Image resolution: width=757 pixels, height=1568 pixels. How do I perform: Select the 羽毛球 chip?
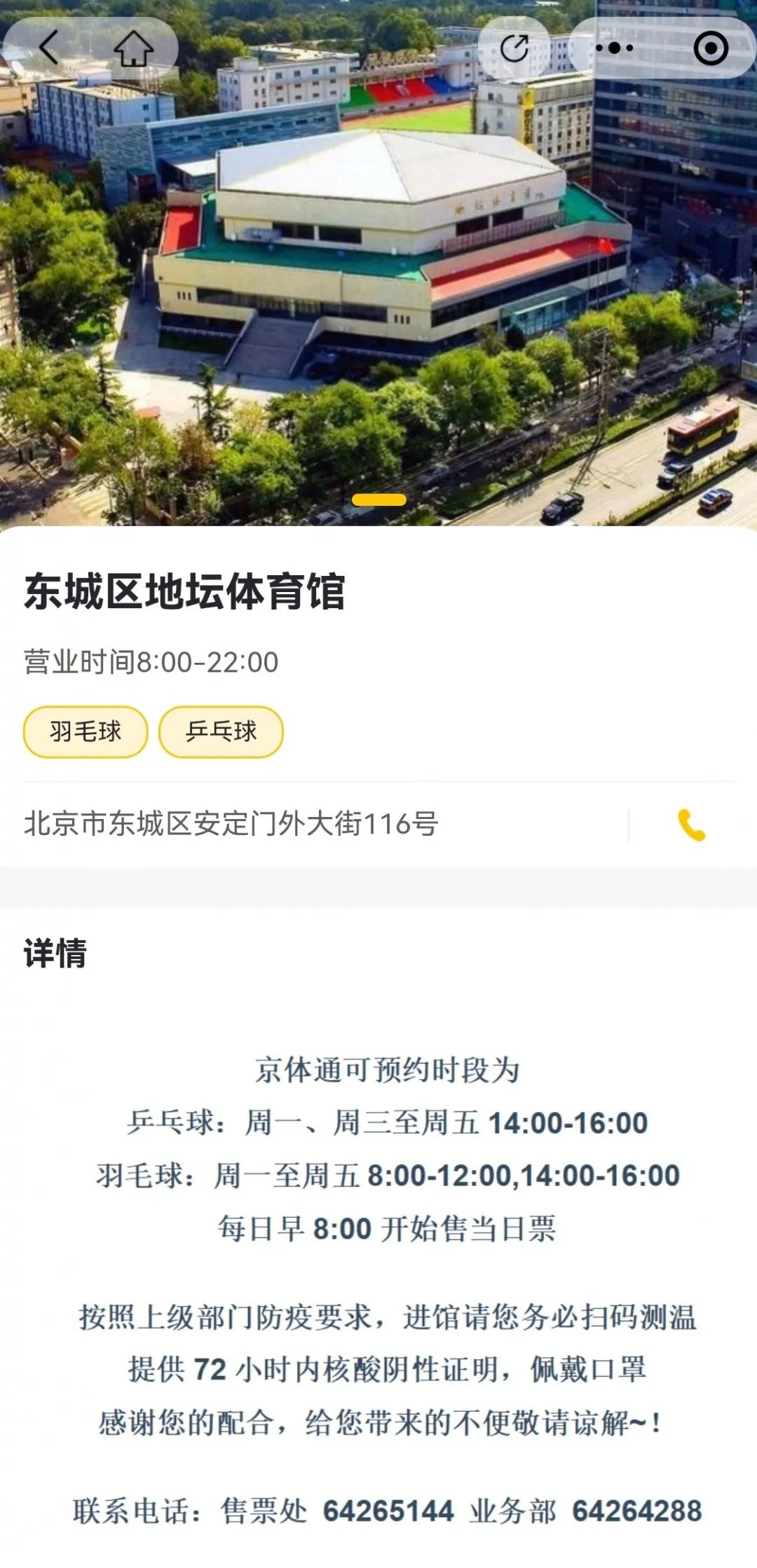coord(86,731)
